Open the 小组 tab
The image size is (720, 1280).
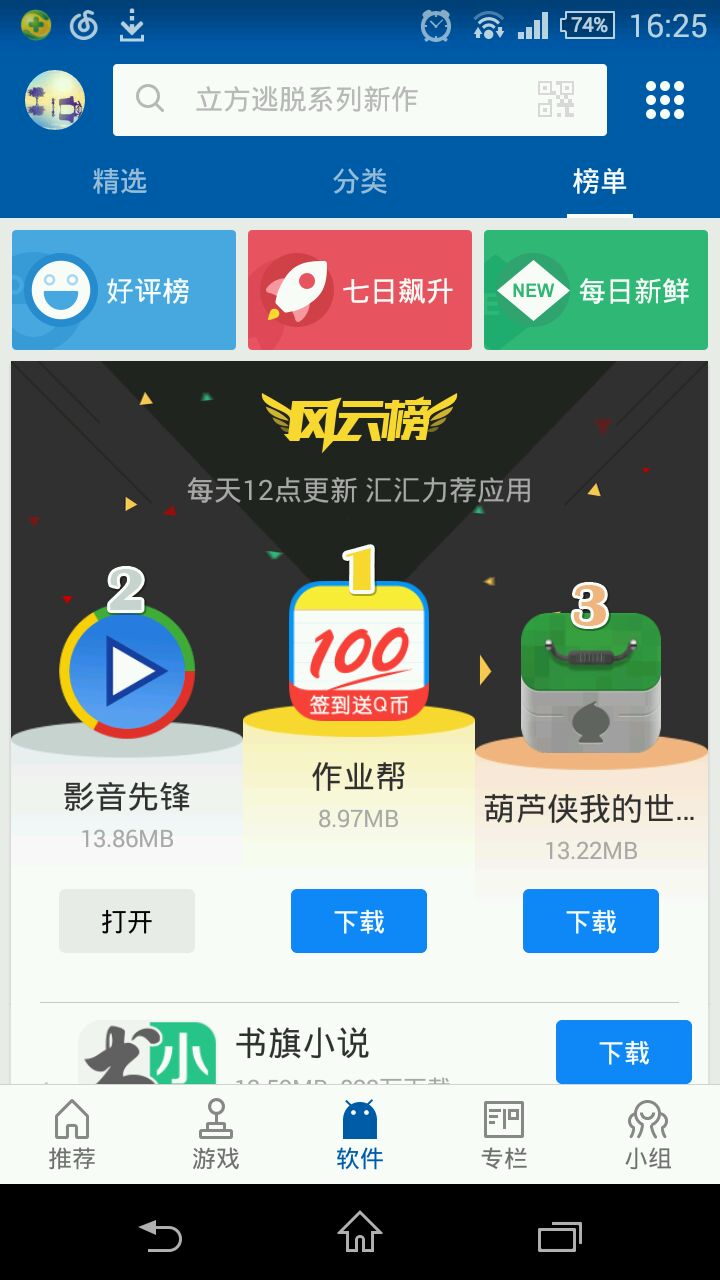click(x=648, y=1135)
